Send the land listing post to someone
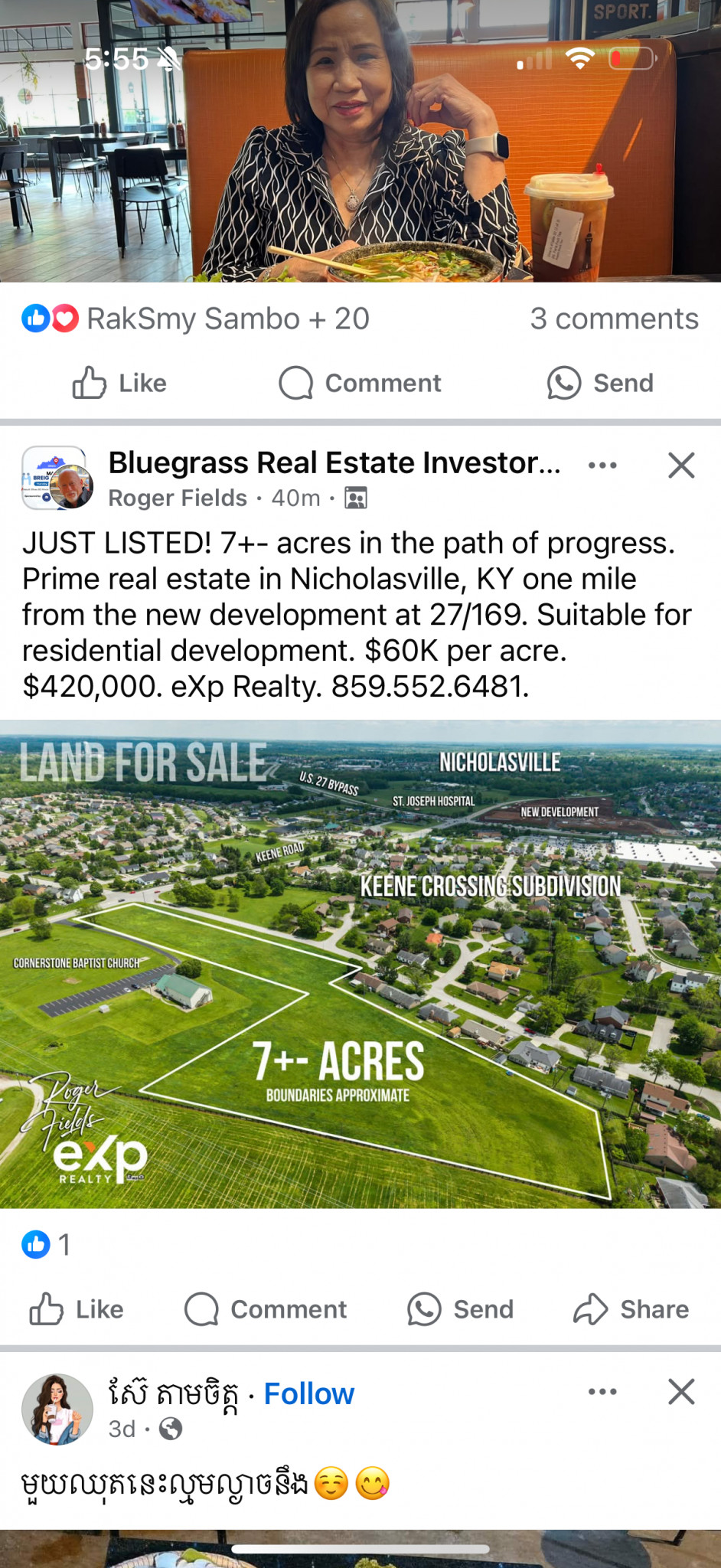The height and width of the screenshot is (1568, 721). click(x=460, y=1309)
